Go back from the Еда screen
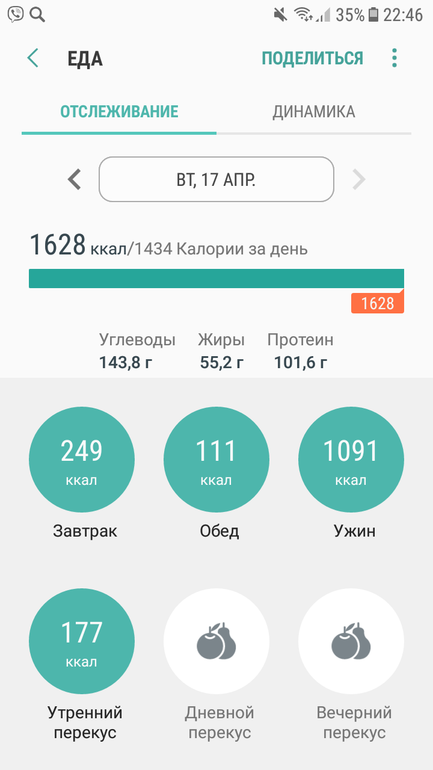Image resolution: width=433 pixels, height=770 pixels. [x=33, y=58]
